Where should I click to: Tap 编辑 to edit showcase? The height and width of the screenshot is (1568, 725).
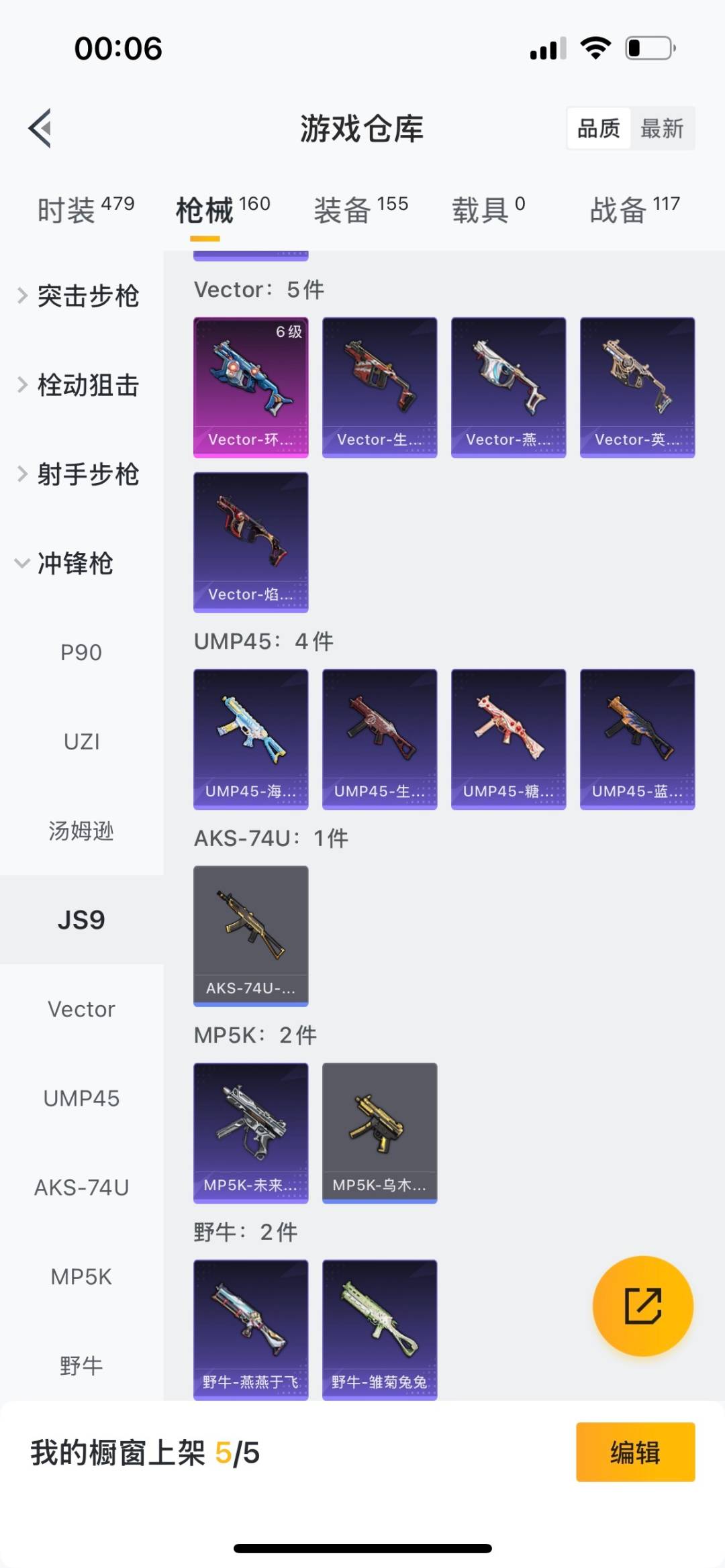[635, 1452]
